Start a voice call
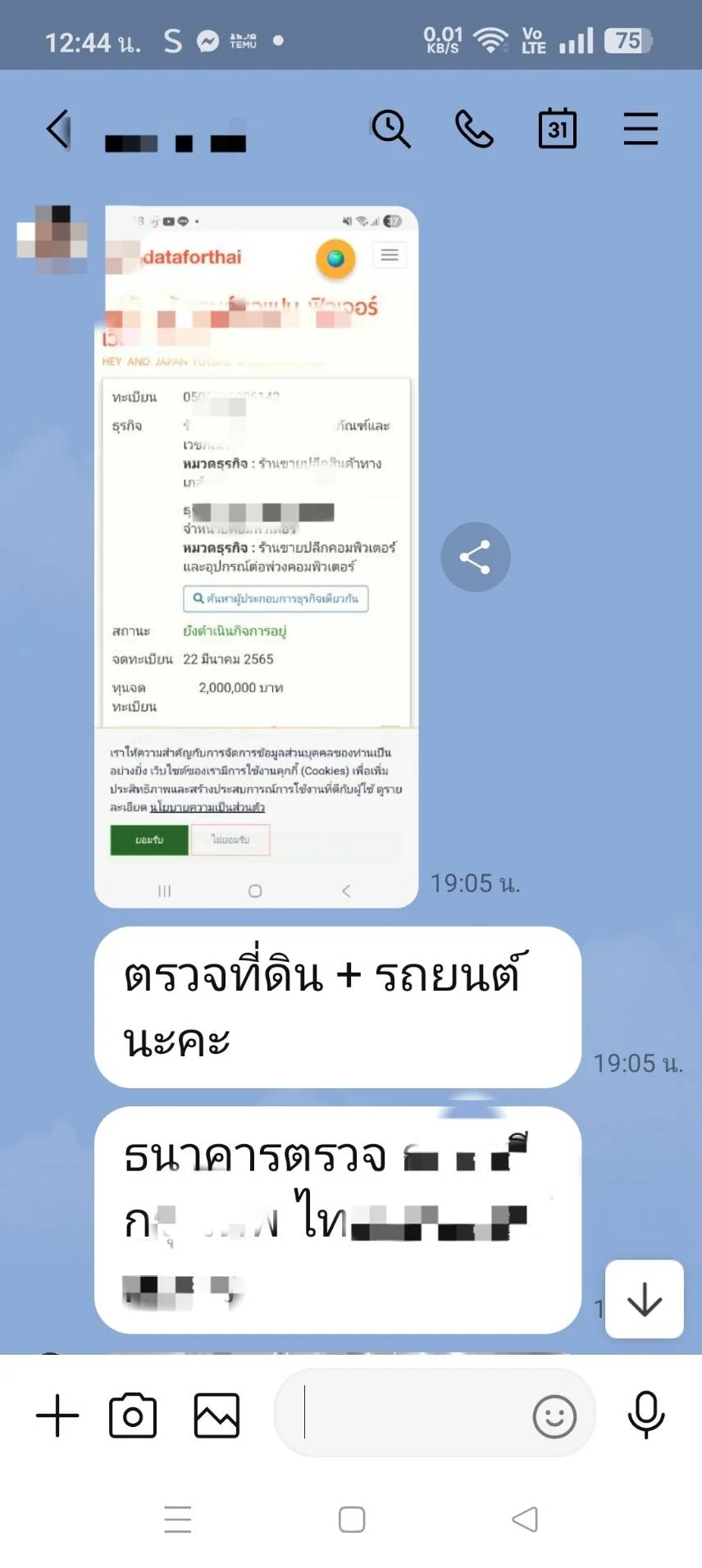This screenshot has width=702, height=1568. (x=474, y=130)
